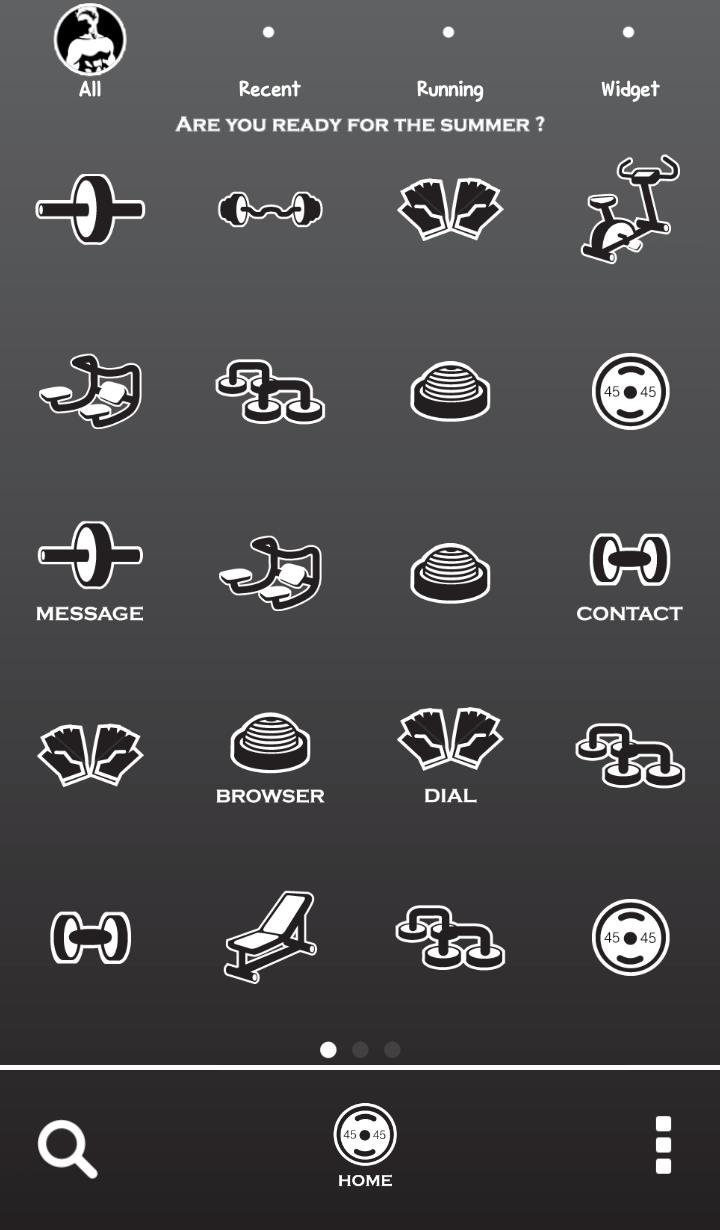This screenshot has width=720, height=1230.
Task: Open the Contact app with the dumbbell icon
Action: pos(630,570)
